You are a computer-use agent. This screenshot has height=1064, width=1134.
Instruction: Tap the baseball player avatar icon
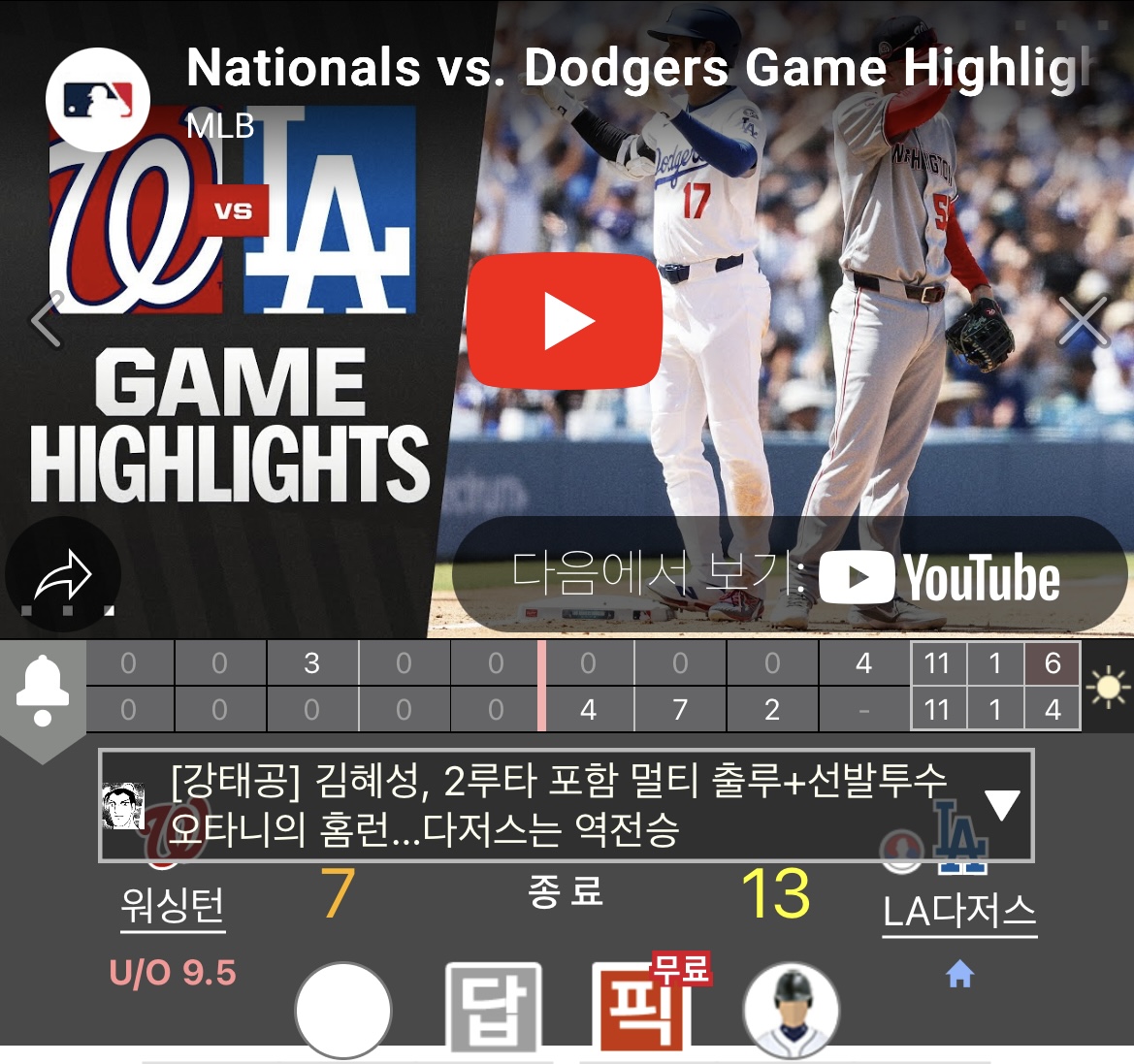tap(791, 1011)
